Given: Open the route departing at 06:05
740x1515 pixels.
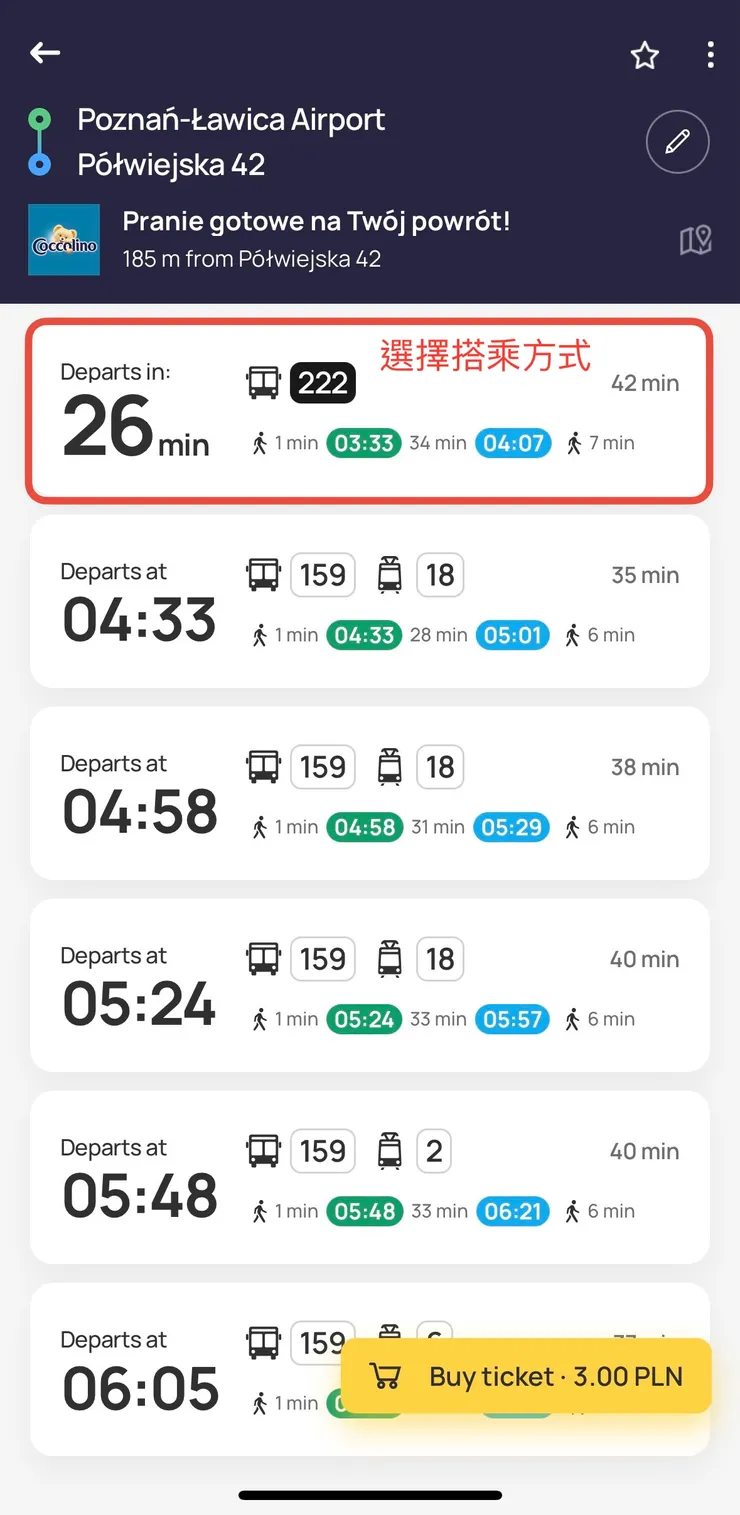Looking at the screenshot, I should click(x=180, y=1372).
